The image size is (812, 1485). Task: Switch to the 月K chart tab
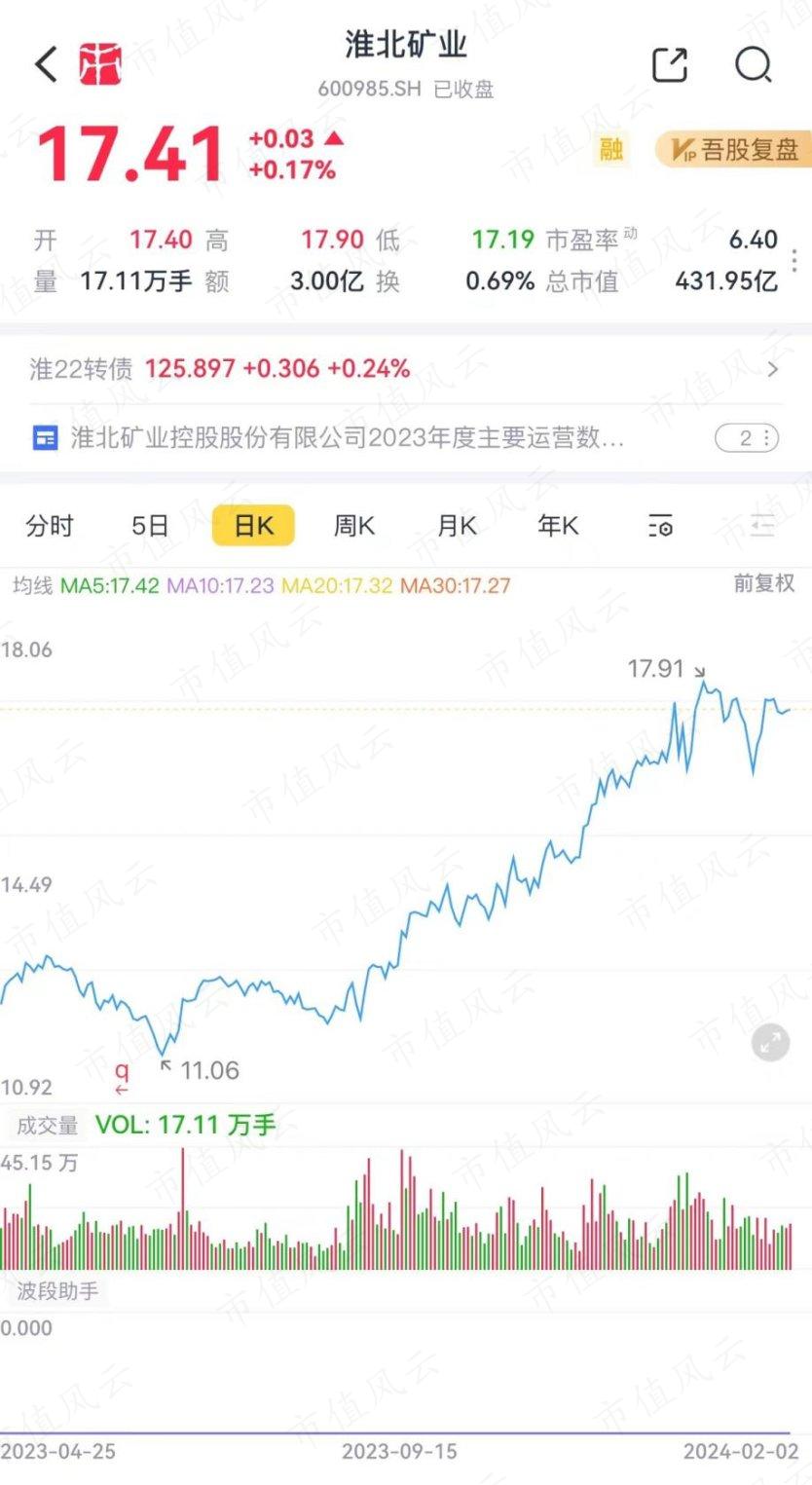457,526
